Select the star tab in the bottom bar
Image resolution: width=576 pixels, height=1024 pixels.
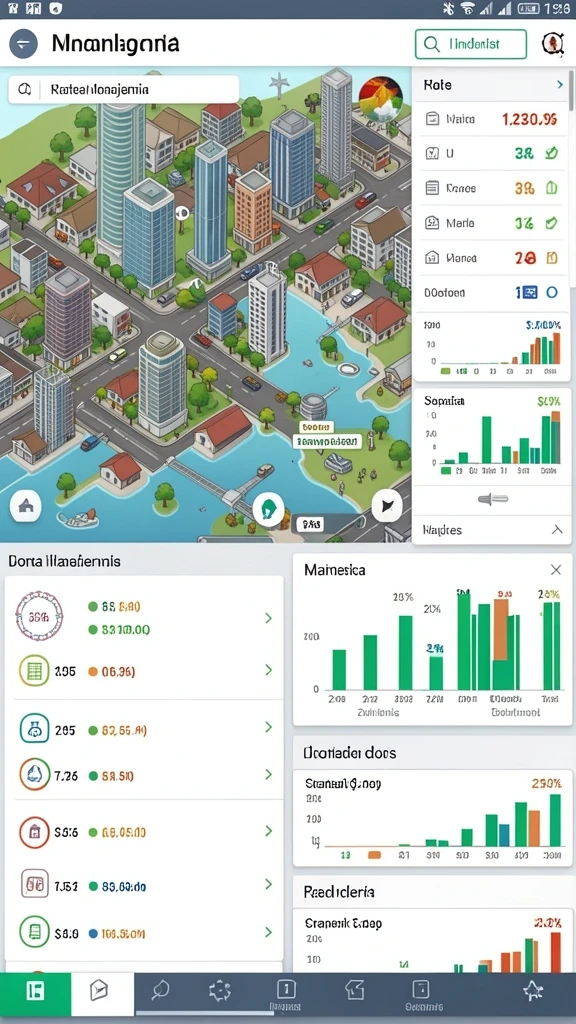tap(533, 992)
